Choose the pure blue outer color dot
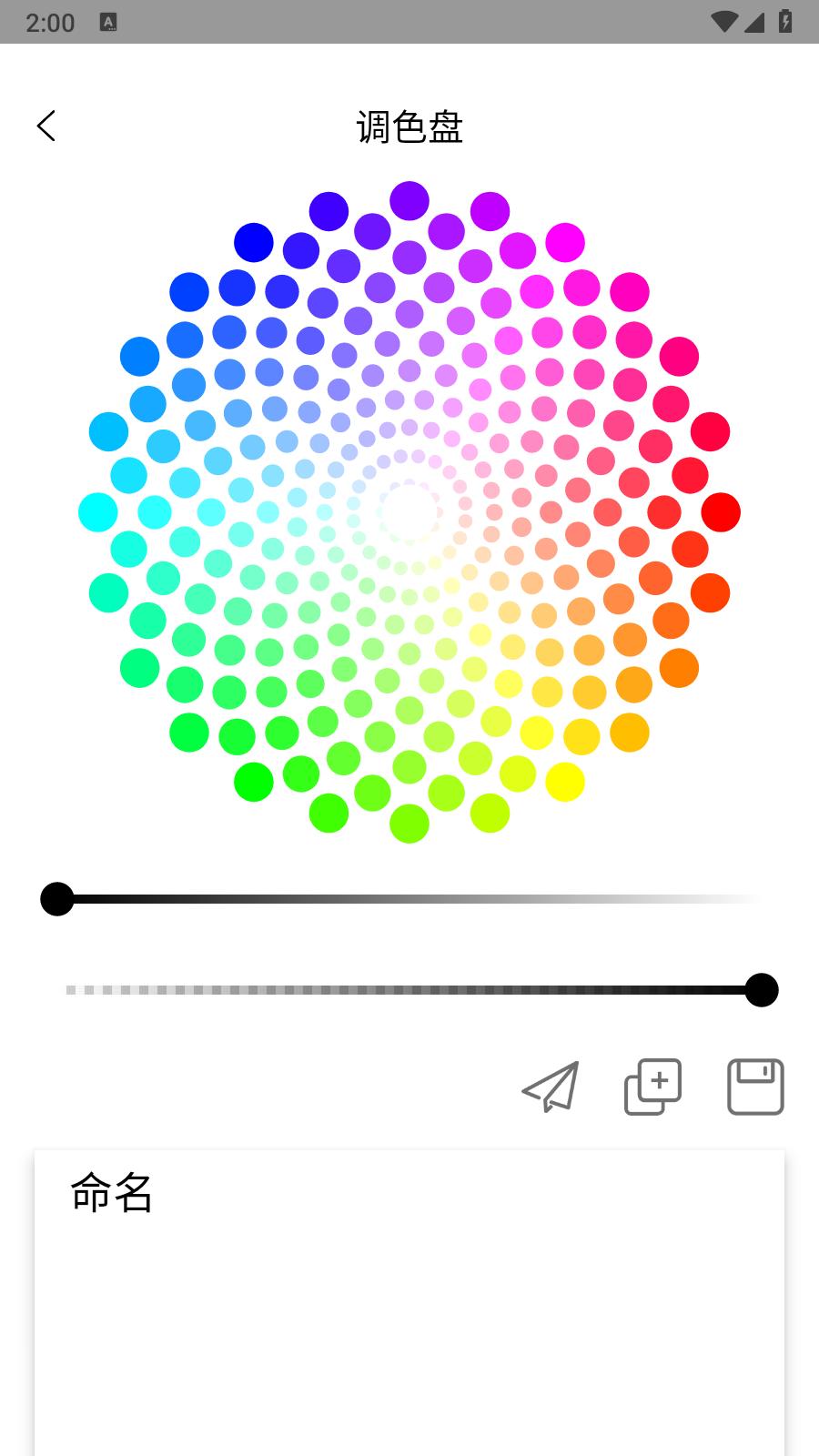Viewport: 819px width, 1456px height. pyautogui.click(x=254, y=243)
